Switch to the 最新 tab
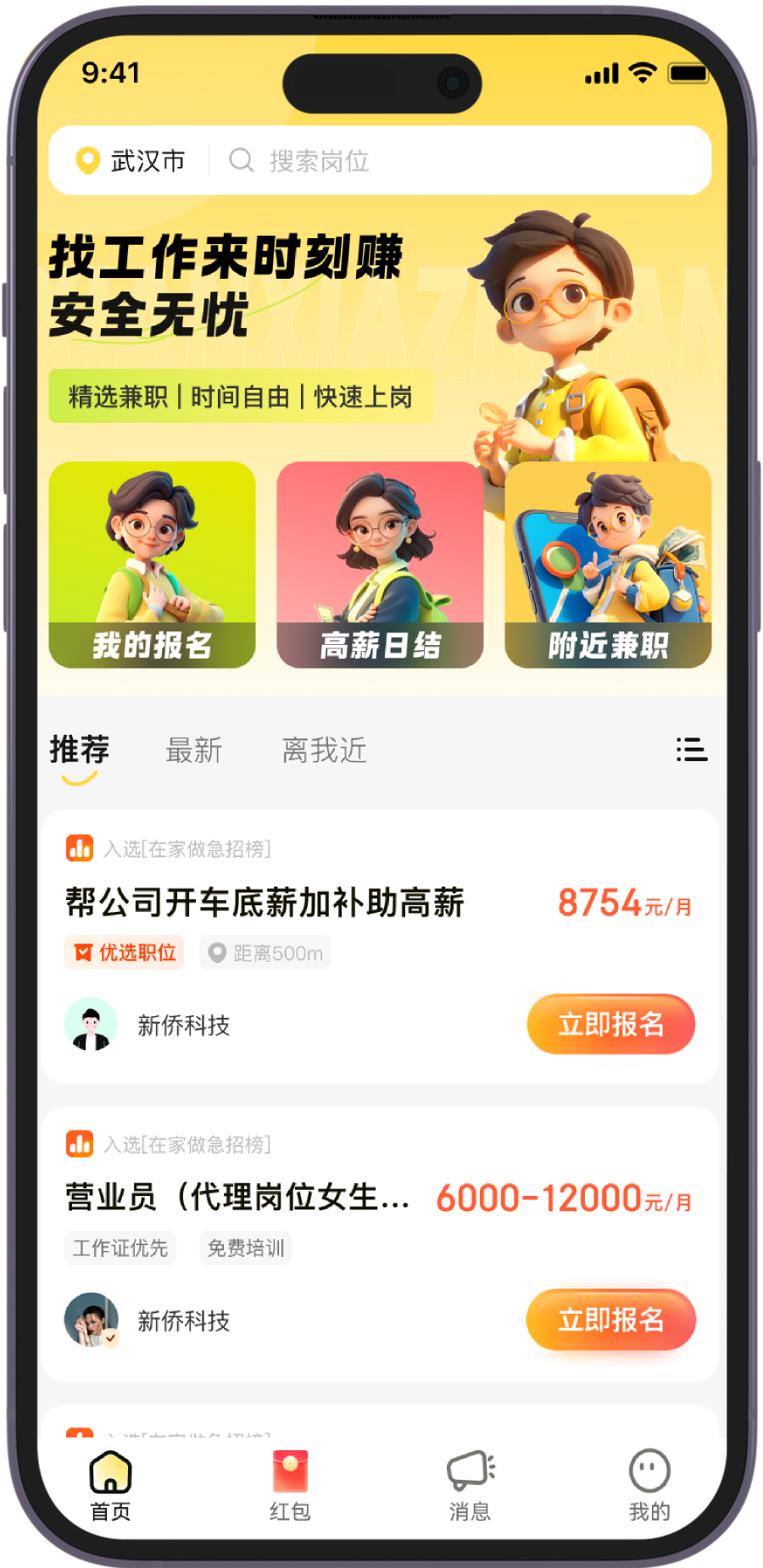 point(193,750)
